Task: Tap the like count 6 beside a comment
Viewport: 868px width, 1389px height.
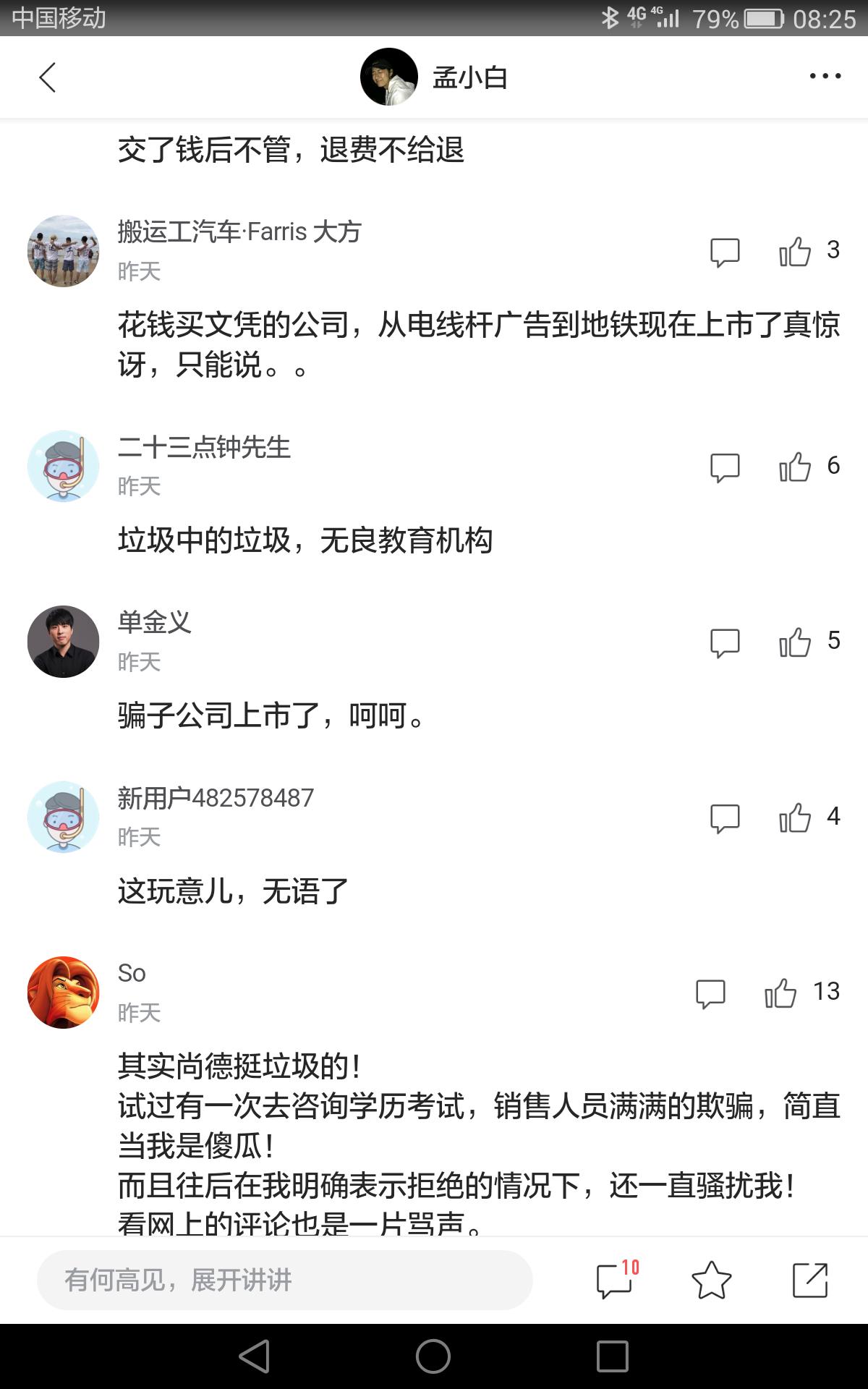Action: point(833,467)
